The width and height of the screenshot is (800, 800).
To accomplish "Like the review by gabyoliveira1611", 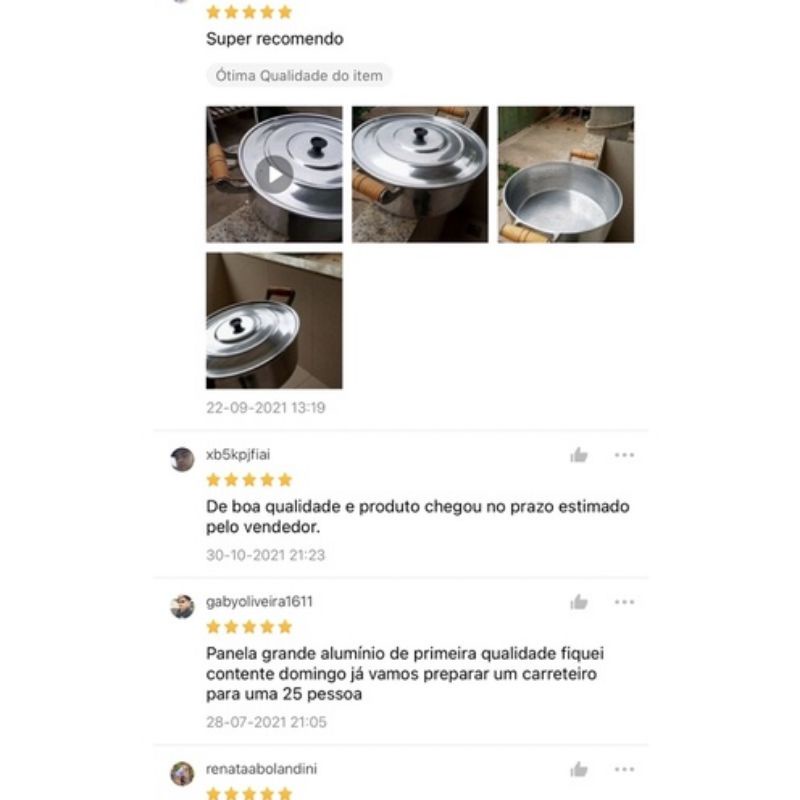I will tap(579, 602).
